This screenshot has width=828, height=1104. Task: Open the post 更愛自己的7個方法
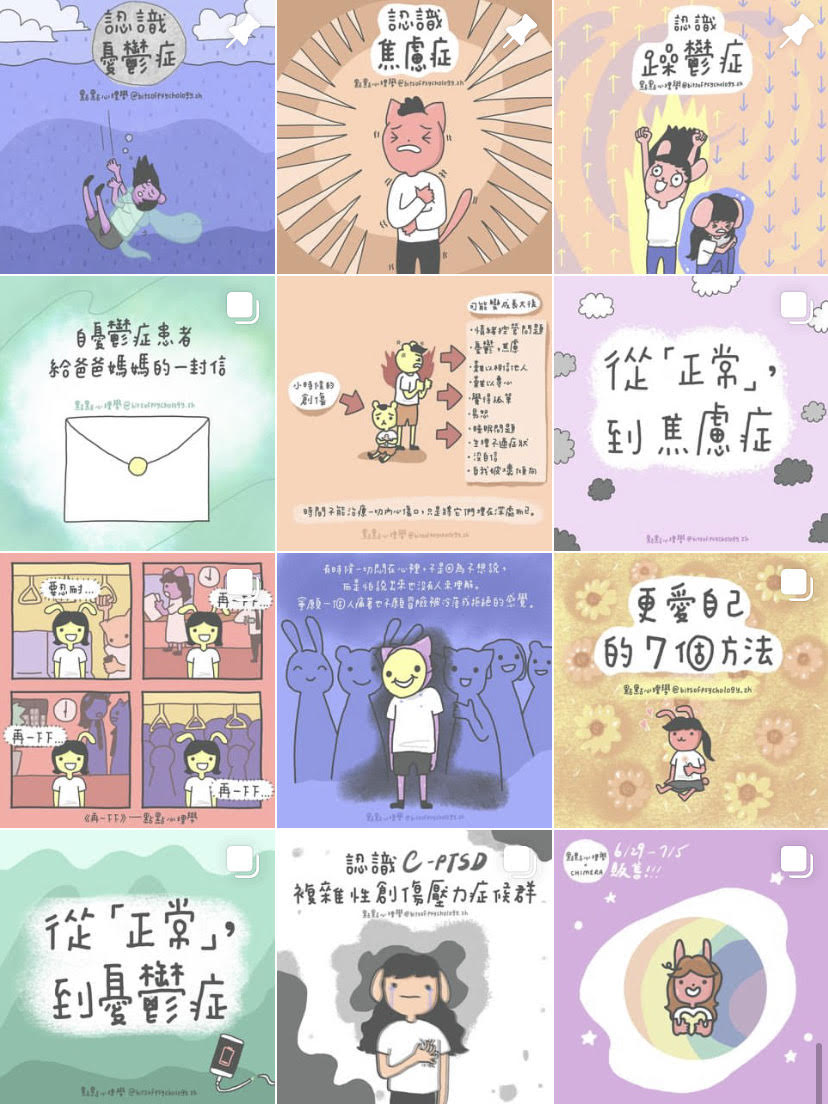(691, 690)
